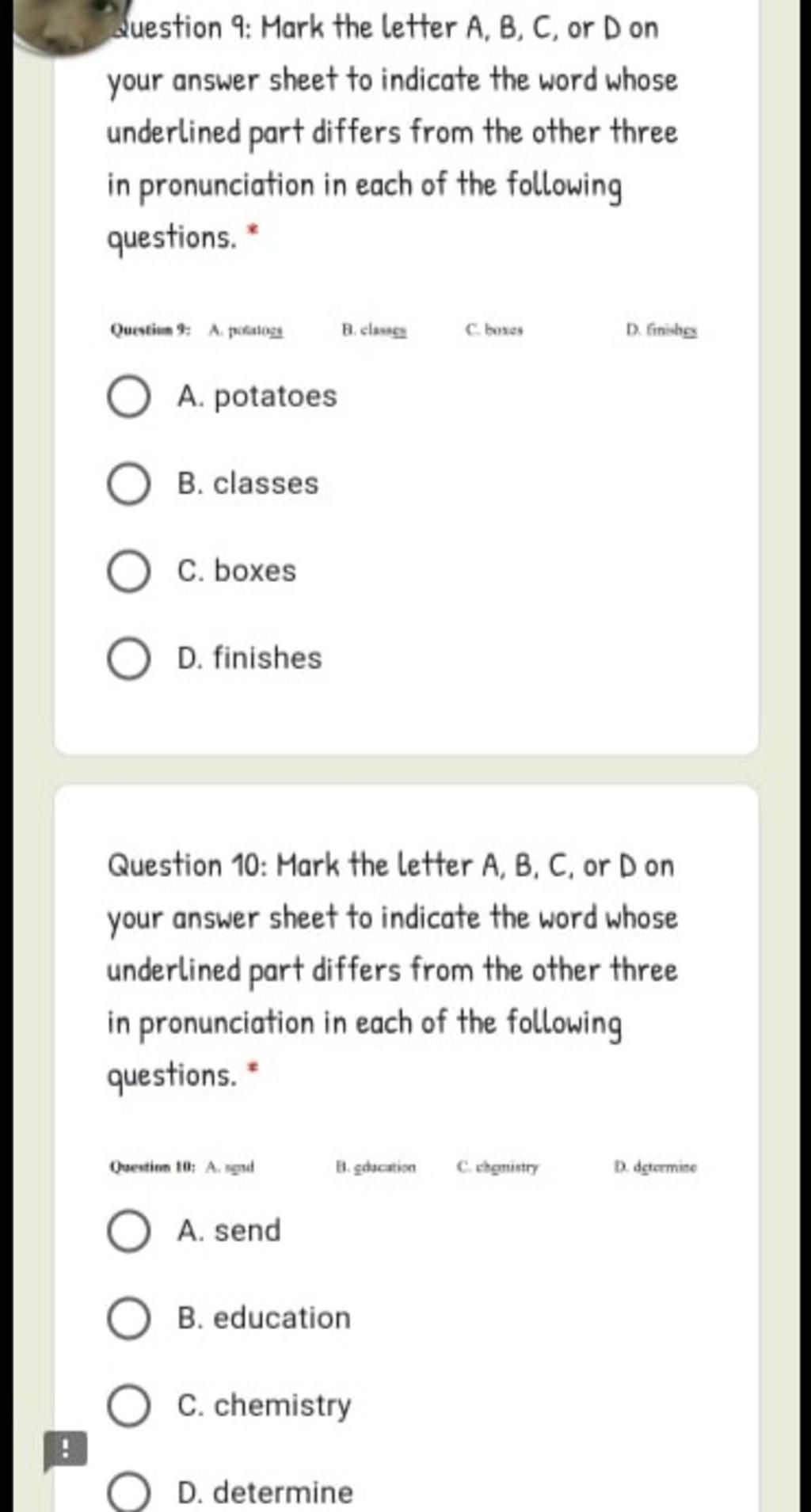Image resolution: width=811 pixels, height=1512 pixels.
Task: Select option A. potatoes
Action: 128,397
